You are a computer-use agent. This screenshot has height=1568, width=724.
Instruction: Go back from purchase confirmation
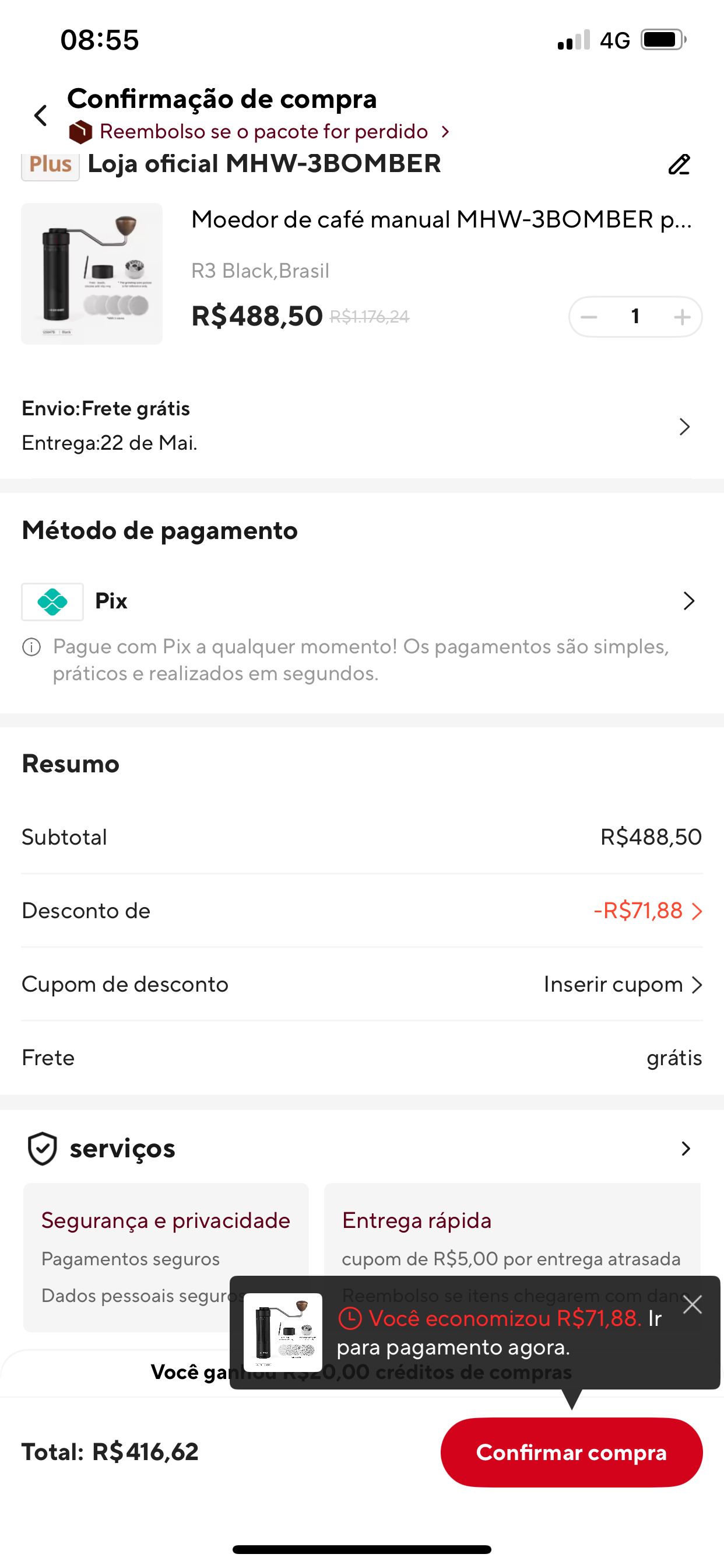41,115
